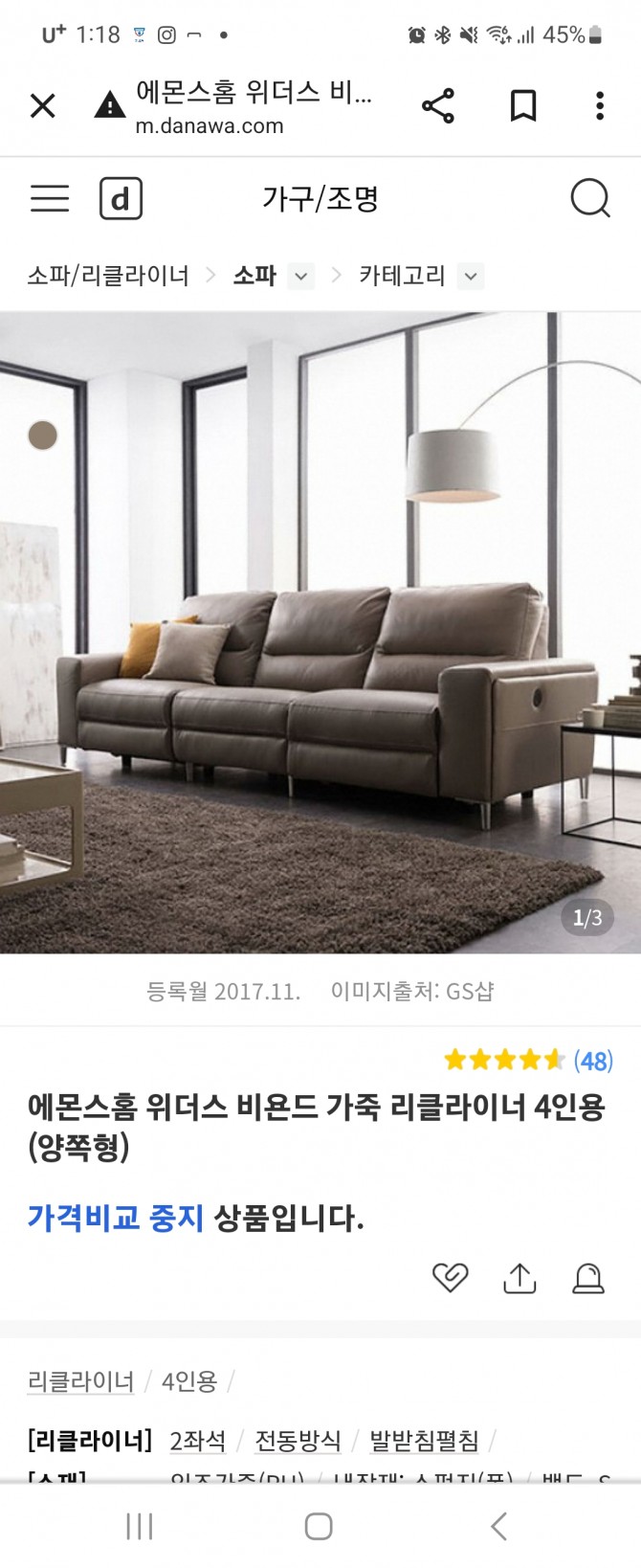
Task: Bookmark this page in the browser
Action: pos(522,105)
